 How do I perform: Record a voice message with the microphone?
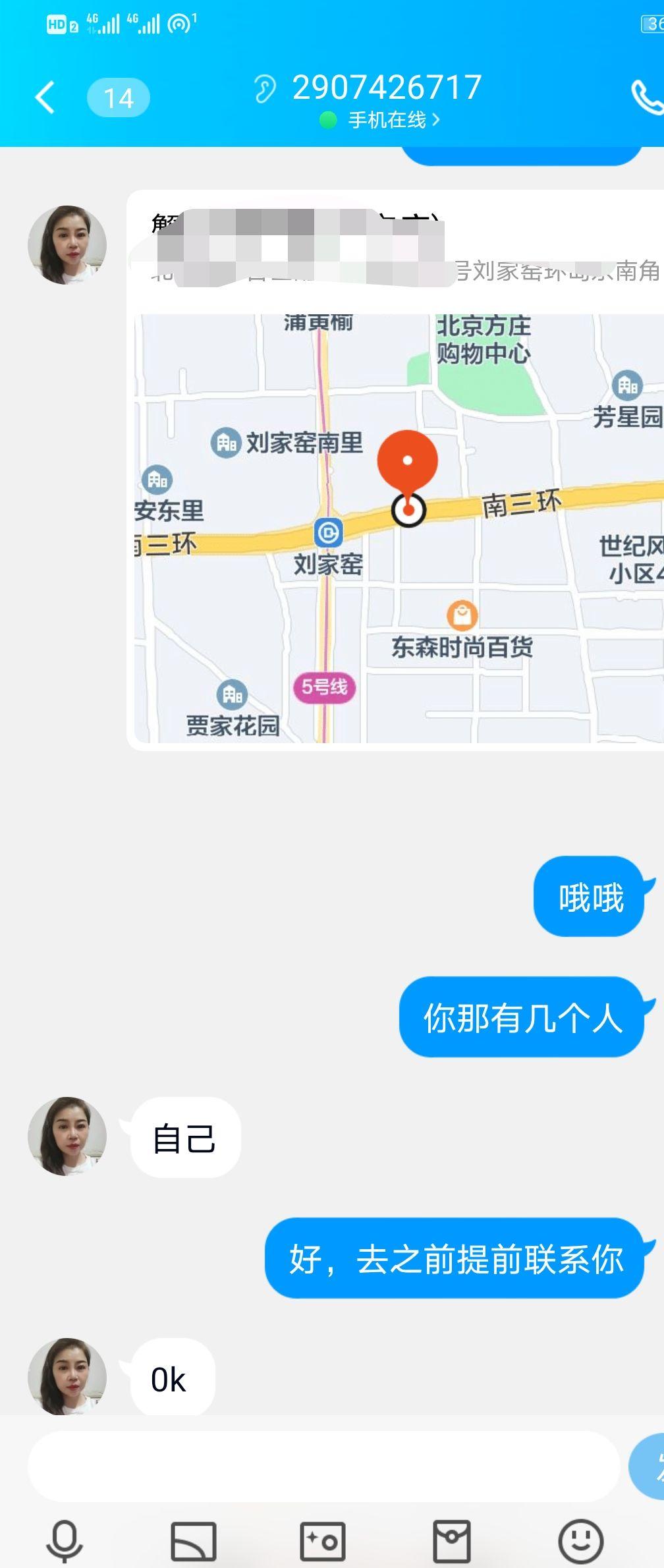[x=65, y=1540]
